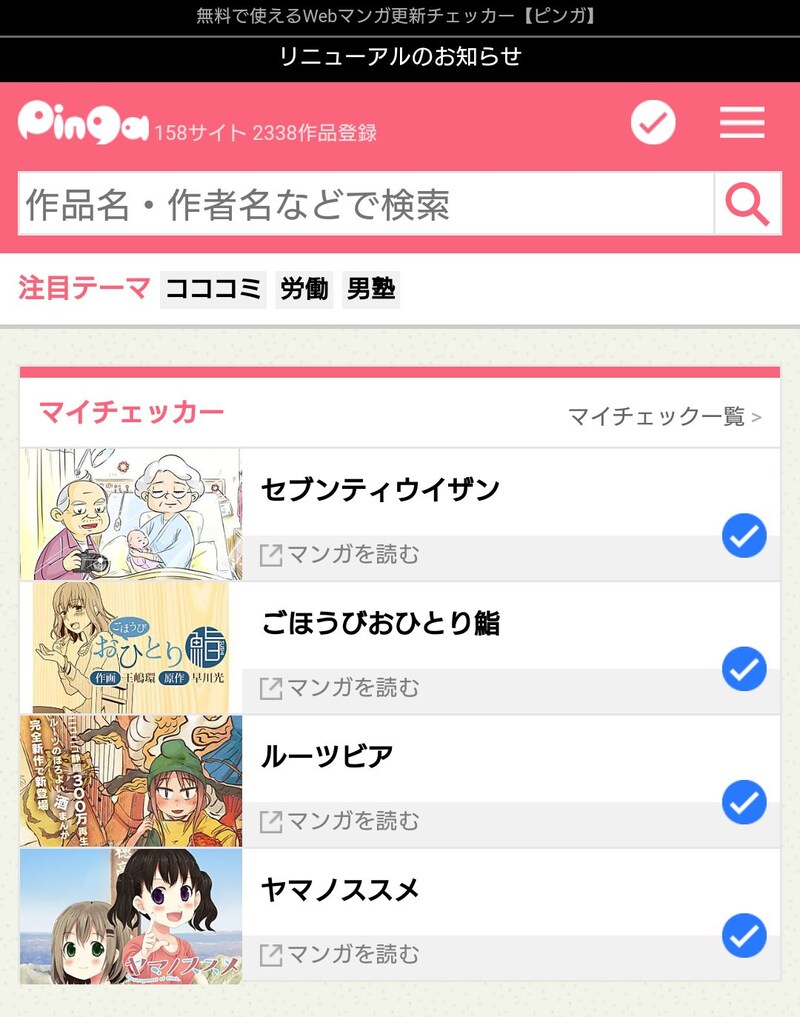Click the external-link icon for ごほうびおひとり鮨
Screen dimensions: 800x1017
[x=271, y=687]
